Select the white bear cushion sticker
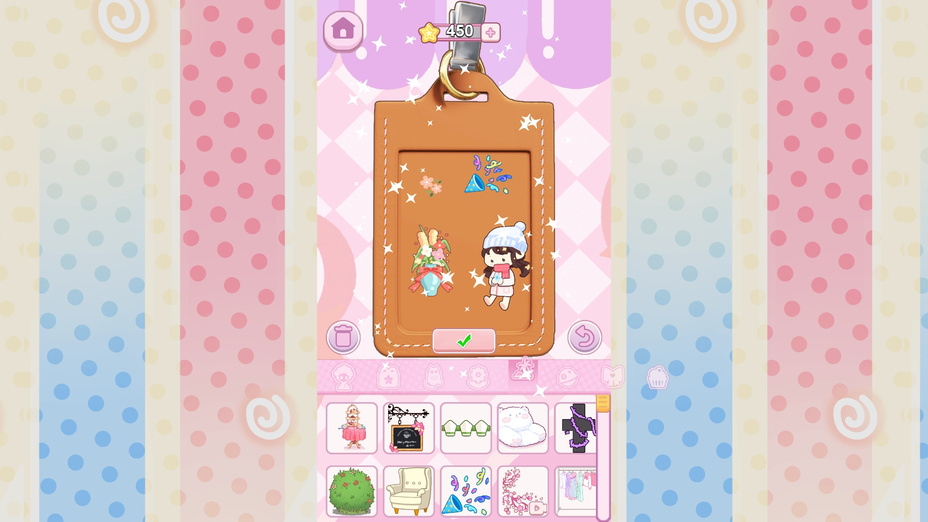 point(523,428)
